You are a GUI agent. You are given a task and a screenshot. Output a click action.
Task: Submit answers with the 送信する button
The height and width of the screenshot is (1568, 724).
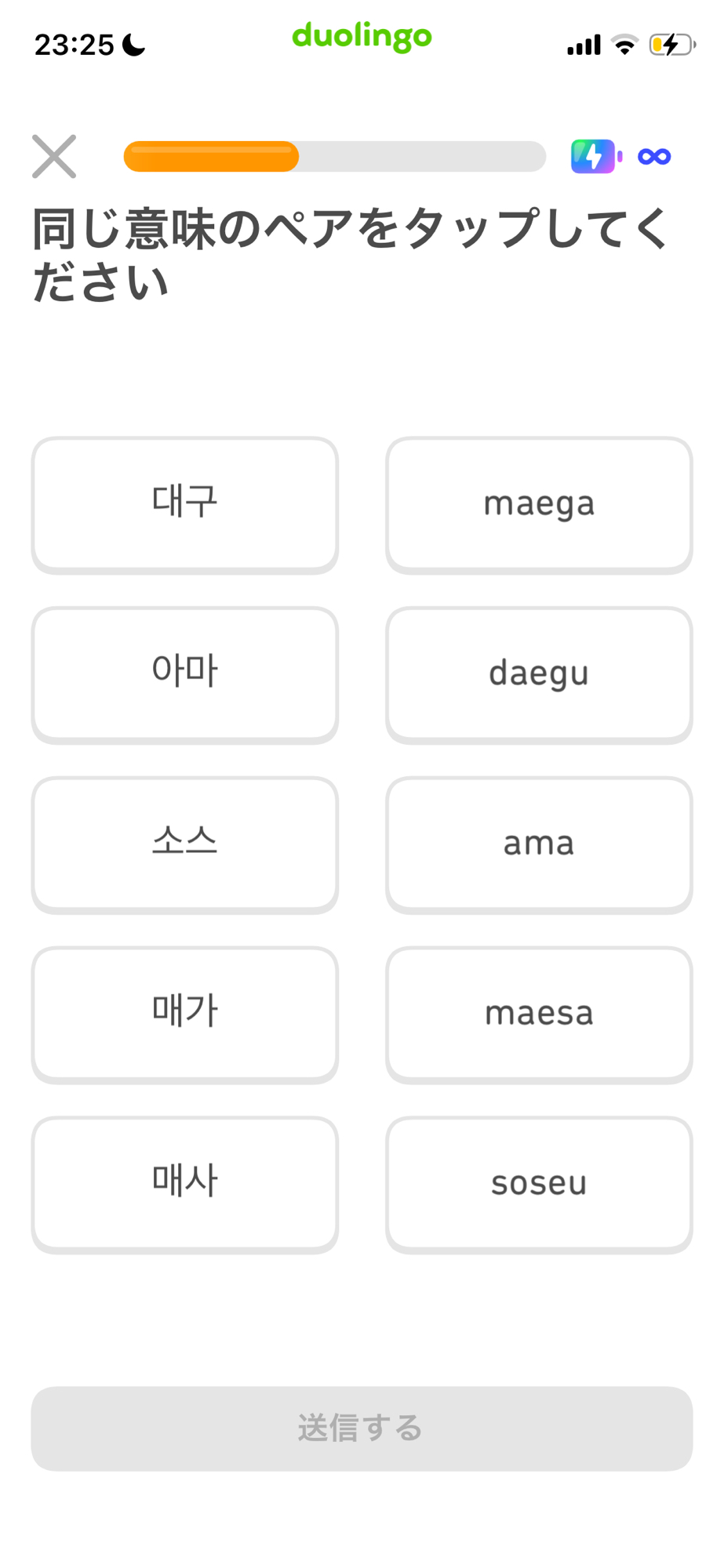tap(362, 1428)
